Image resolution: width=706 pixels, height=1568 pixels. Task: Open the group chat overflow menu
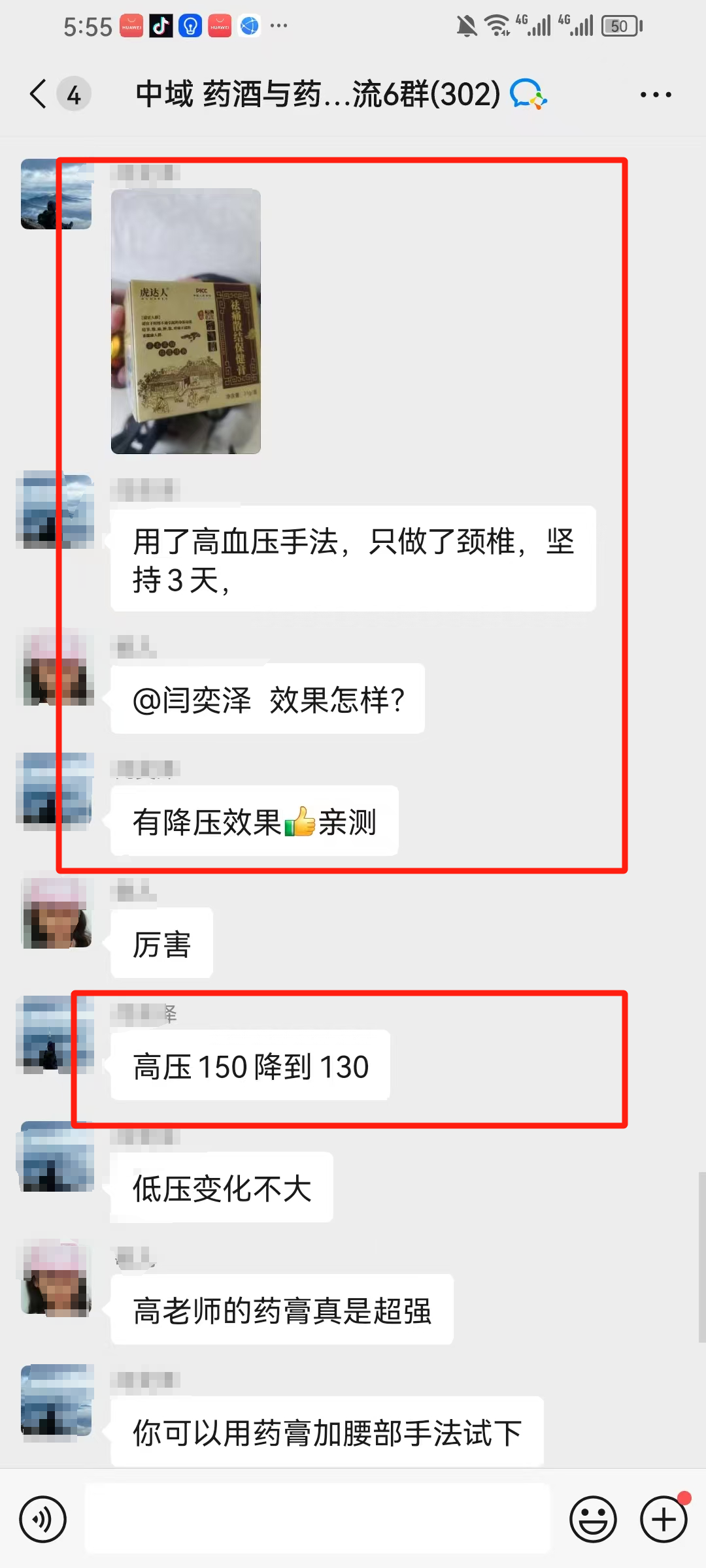[655, 95]
